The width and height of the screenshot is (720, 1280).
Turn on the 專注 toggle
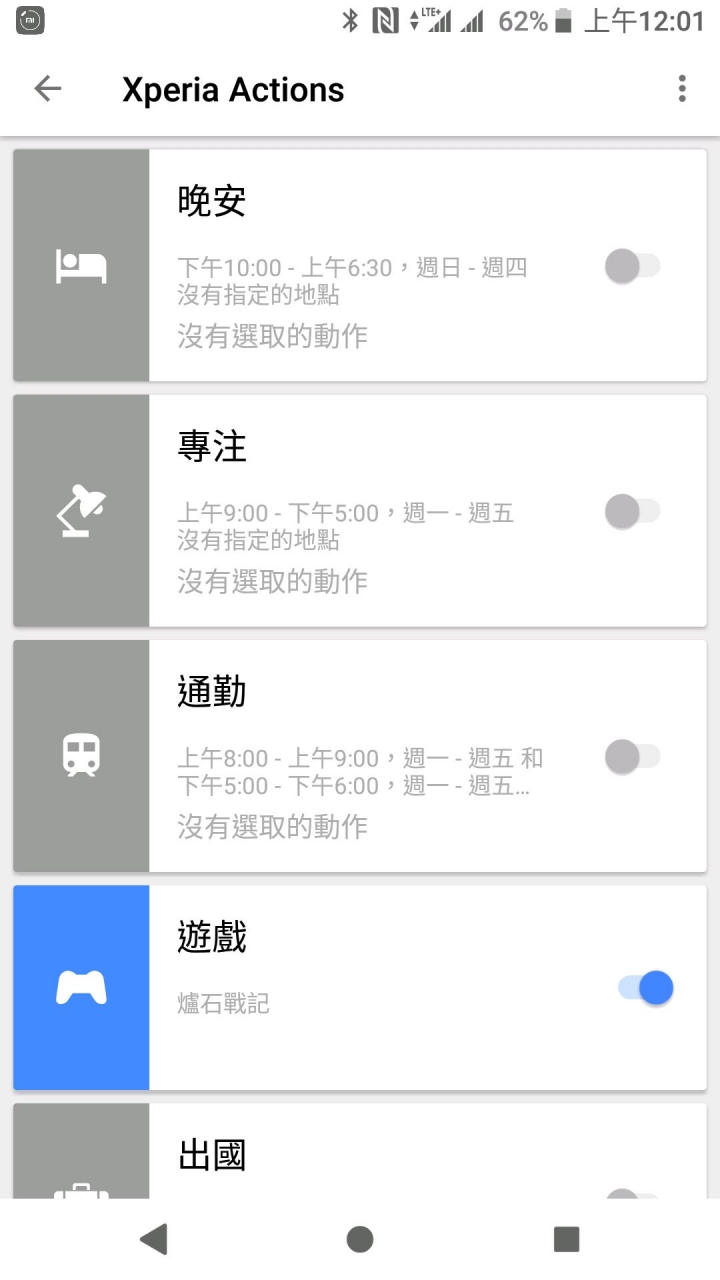[x=633, y=511]
